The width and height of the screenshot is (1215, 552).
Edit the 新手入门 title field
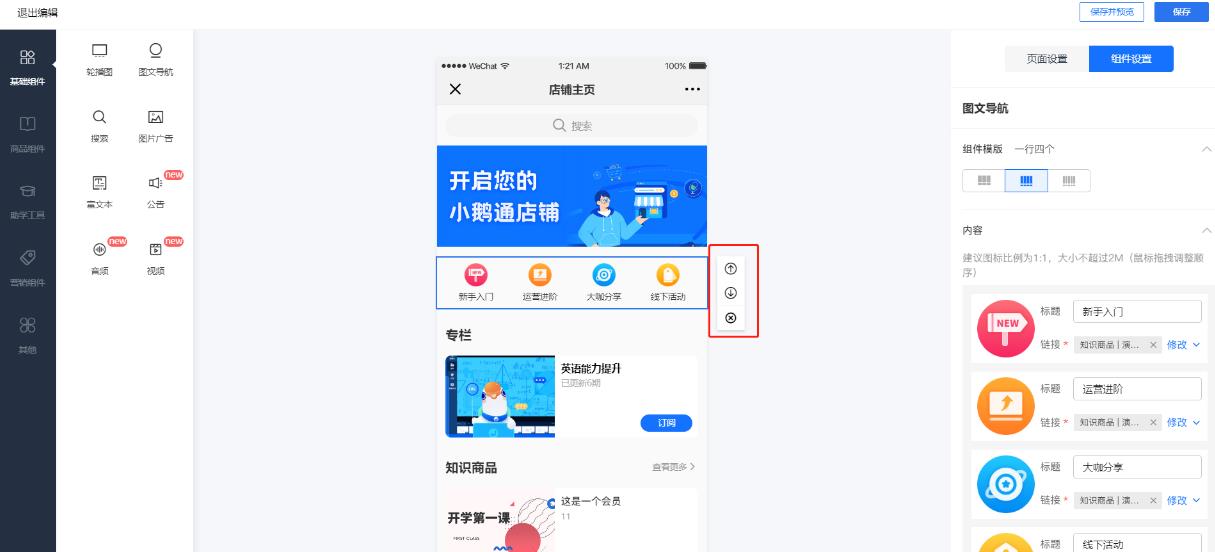(x=1136, y=312)
